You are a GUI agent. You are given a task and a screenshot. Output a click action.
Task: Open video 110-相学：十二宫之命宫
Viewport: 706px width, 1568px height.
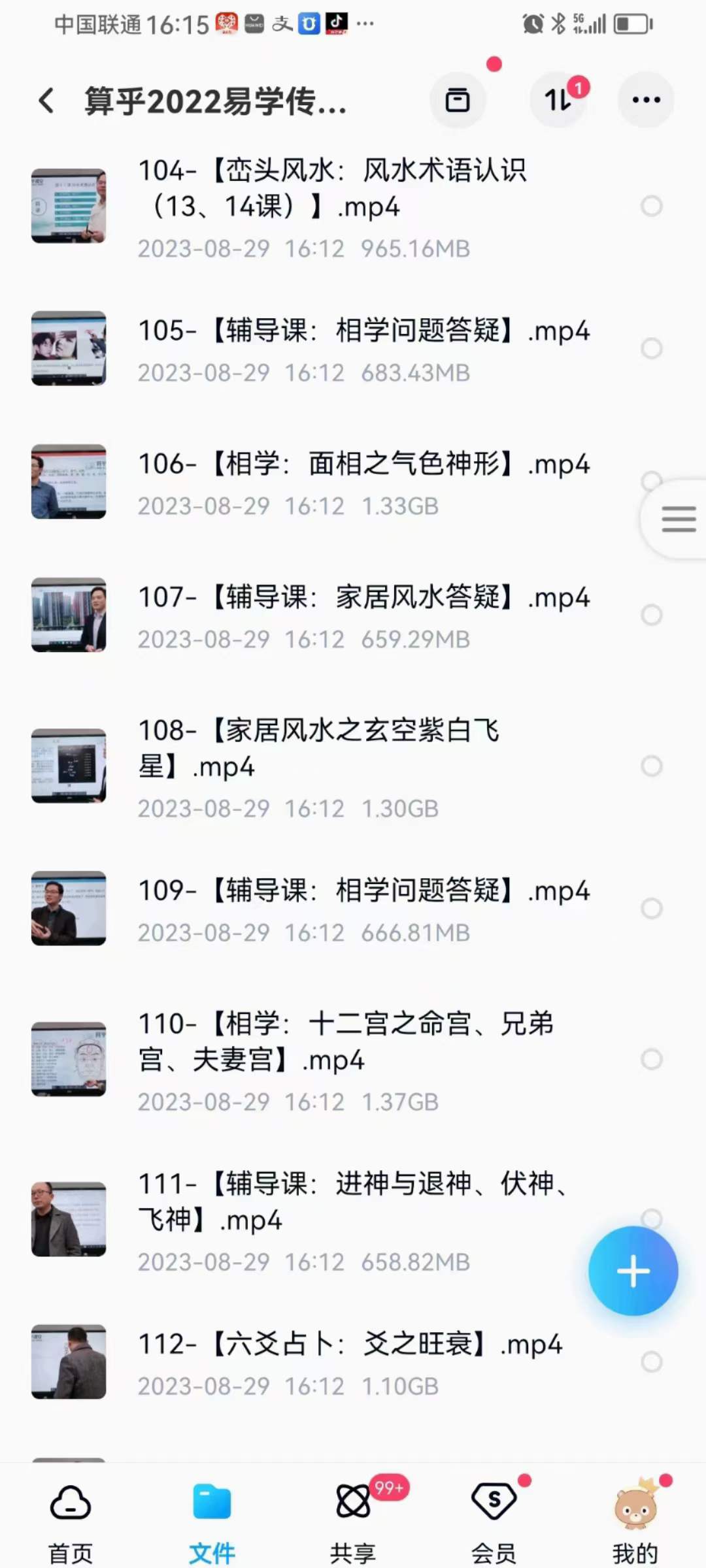tap(345, 1041)
